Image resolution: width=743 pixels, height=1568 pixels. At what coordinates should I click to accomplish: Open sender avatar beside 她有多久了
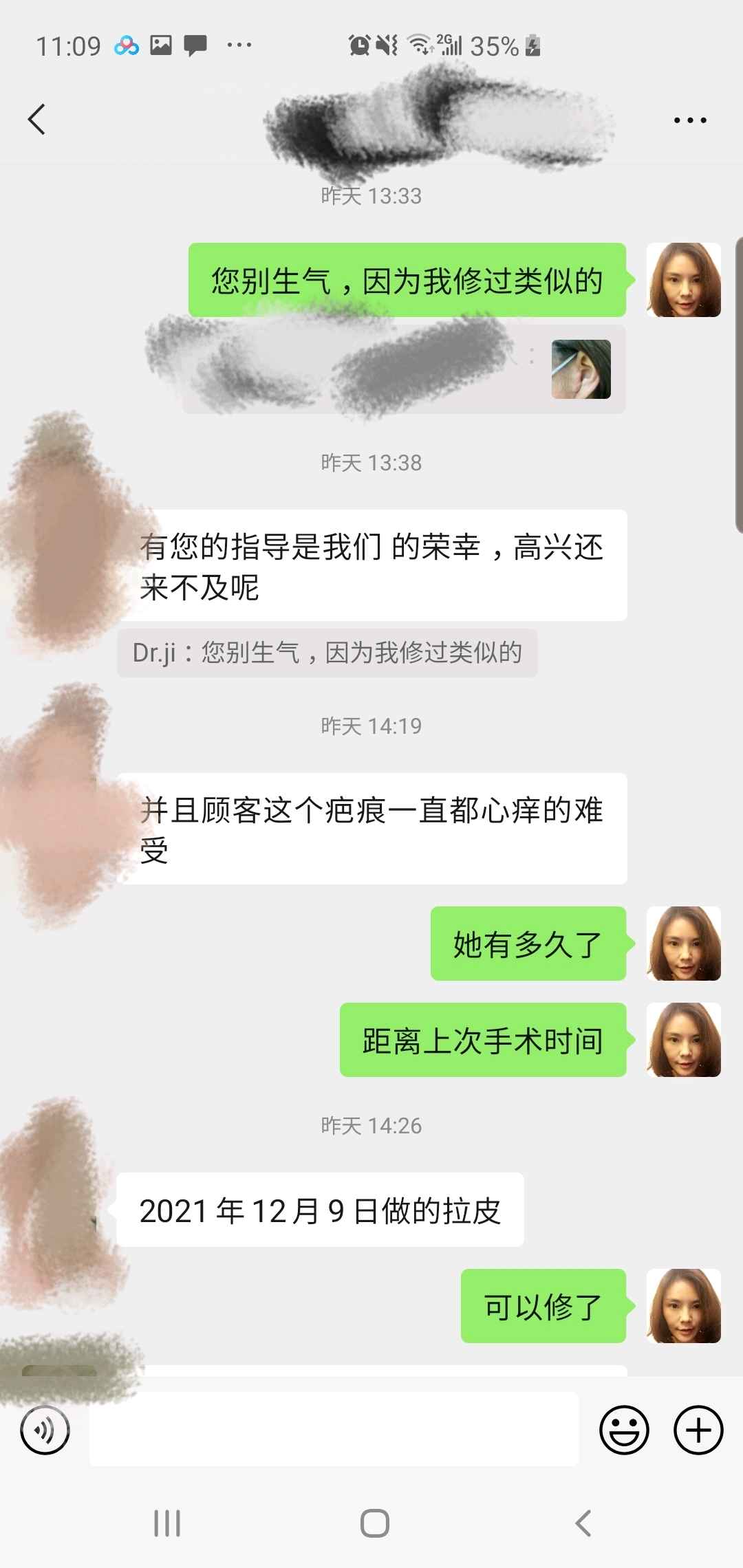[683, 944]
